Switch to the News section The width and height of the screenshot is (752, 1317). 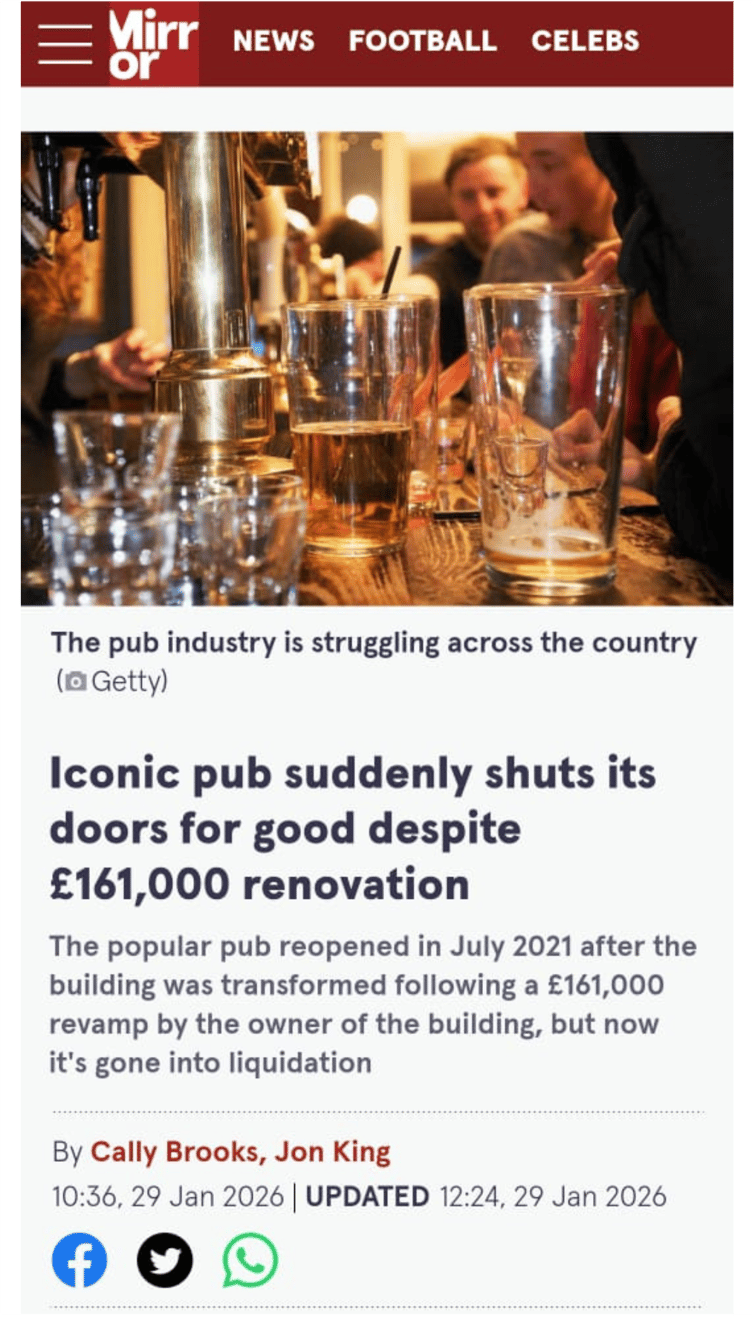click(x=273, y=41)
